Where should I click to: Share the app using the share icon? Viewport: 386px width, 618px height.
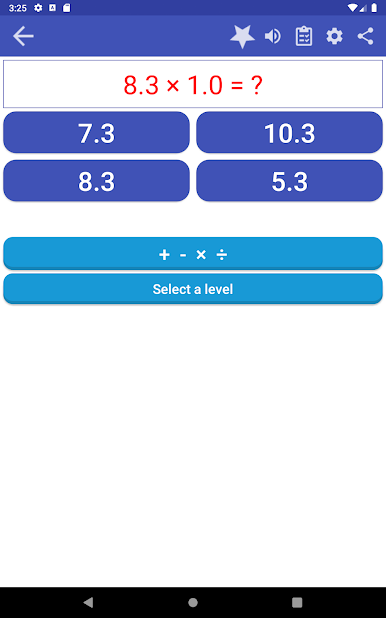365,36
